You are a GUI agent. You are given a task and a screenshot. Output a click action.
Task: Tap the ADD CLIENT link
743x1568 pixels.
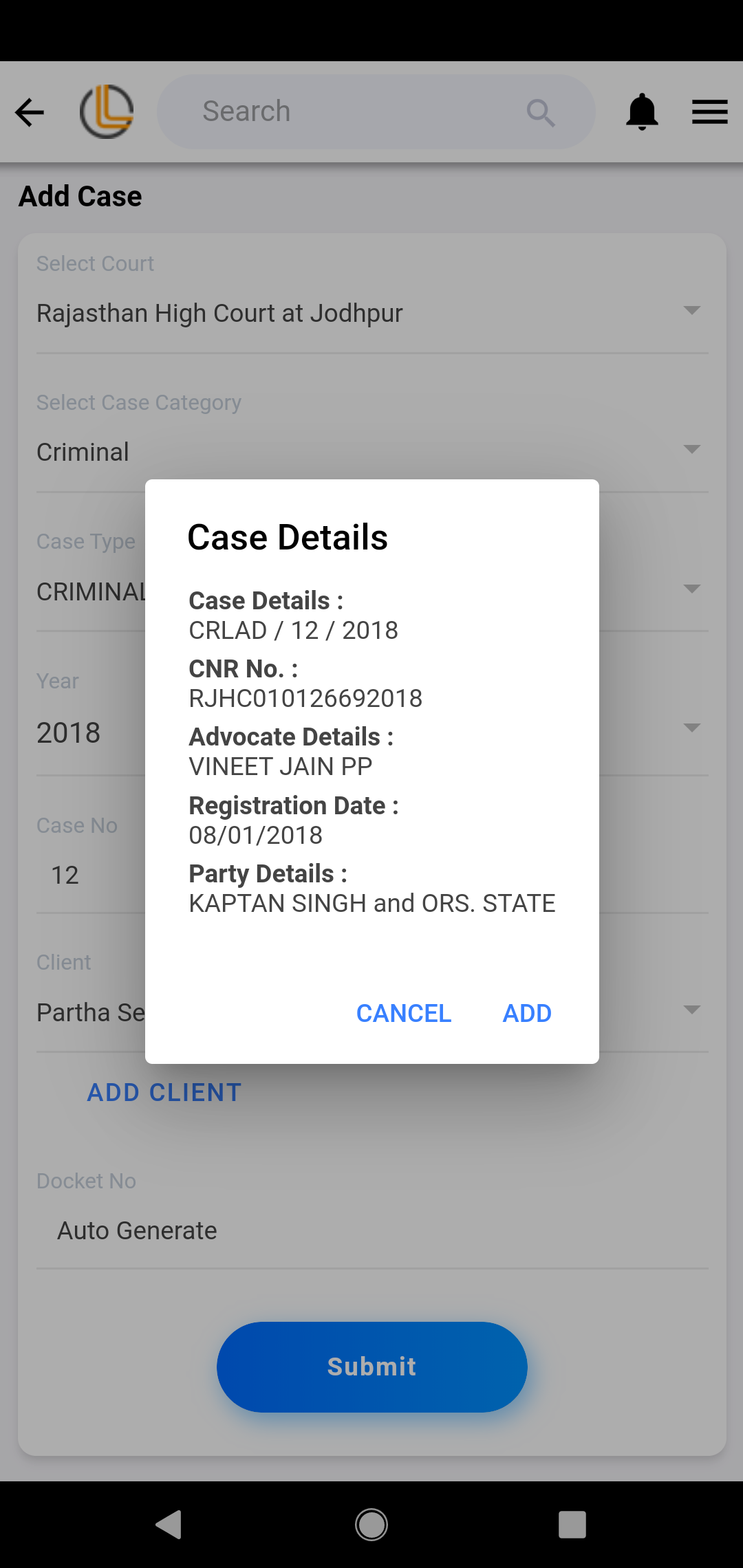tap(164, 1092)
